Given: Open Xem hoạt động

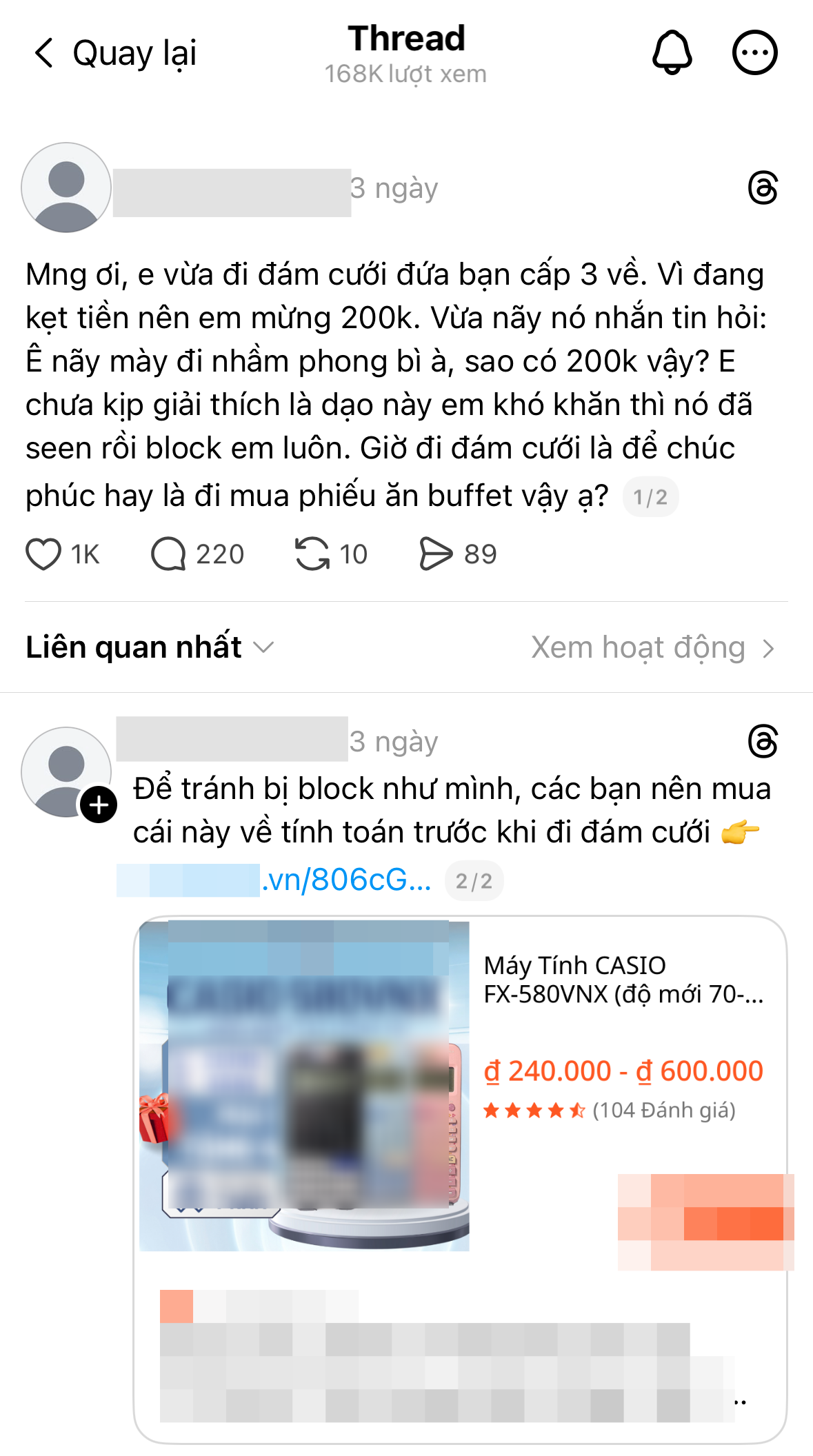Looking at the screenshot, I should 652,648.
